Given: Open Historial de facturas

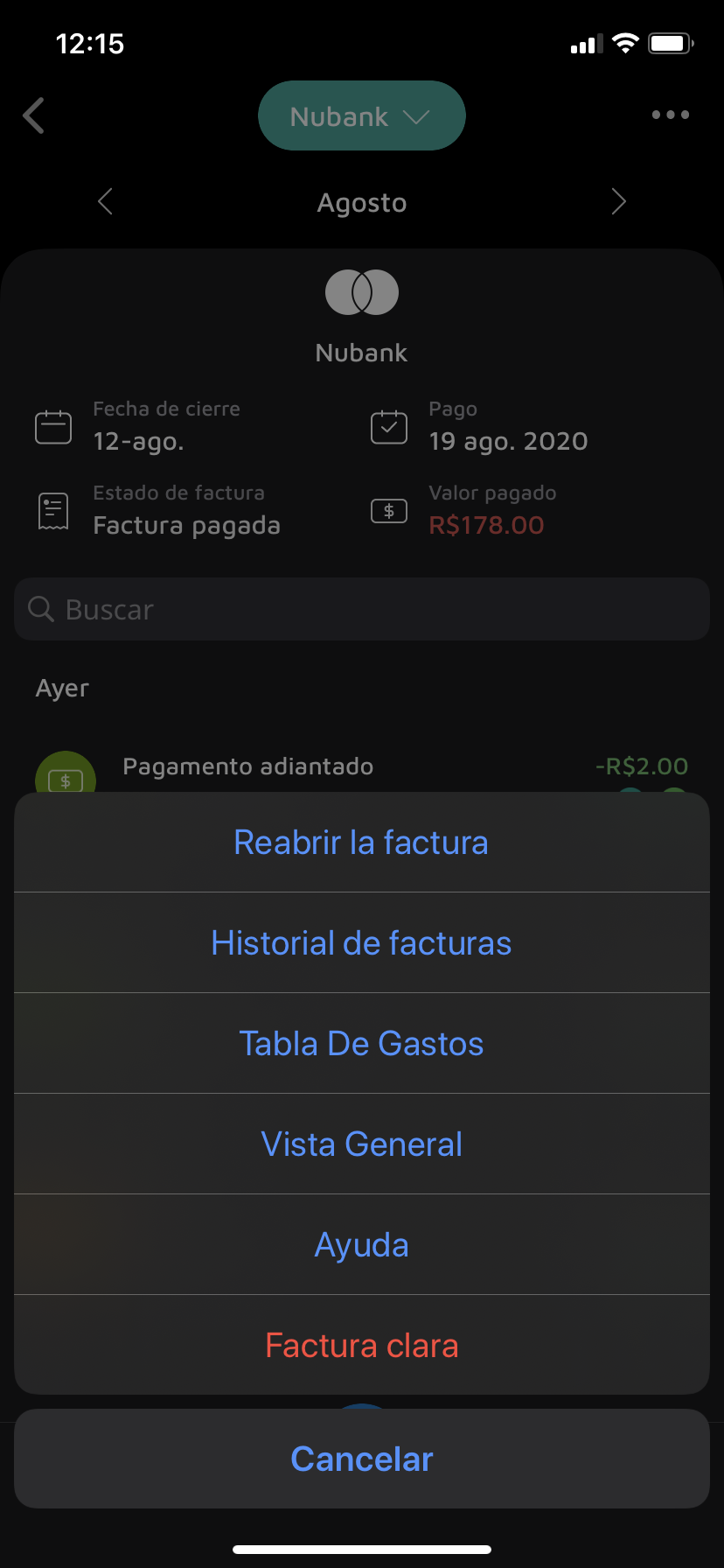Looking at the screenshot, I should [x=361, y=943].
